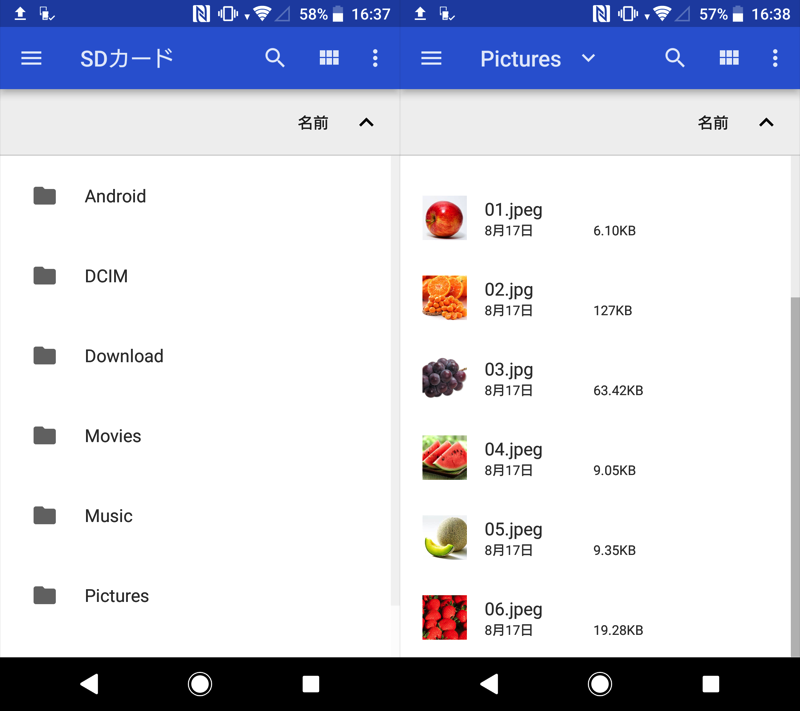View the 05.jpeg melon file
Image resolution: width=800 pixels, height=711 pixels.
pos(513,537)
